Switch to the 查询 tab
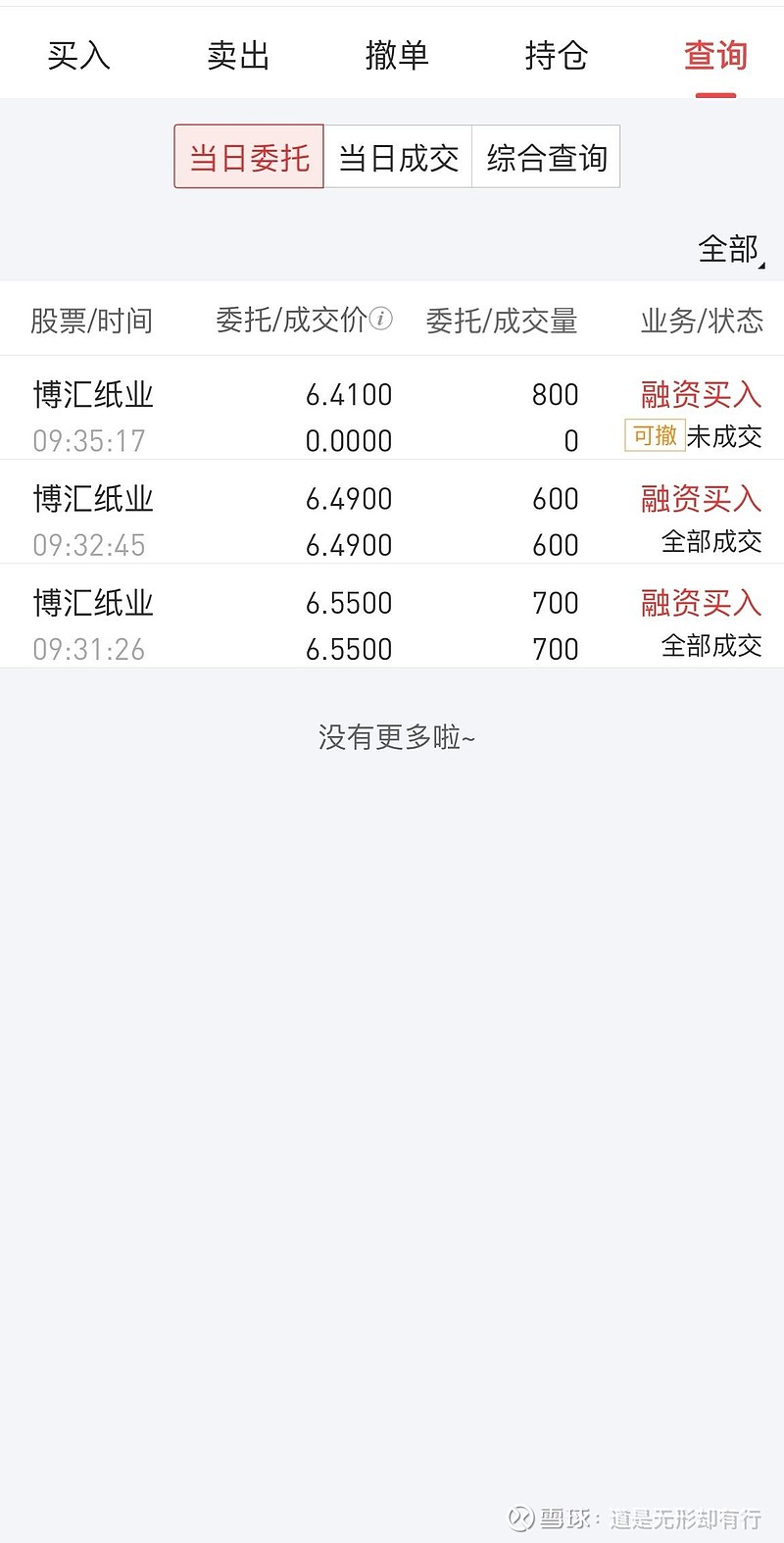The image size is (784, 1543). (713, 56)
